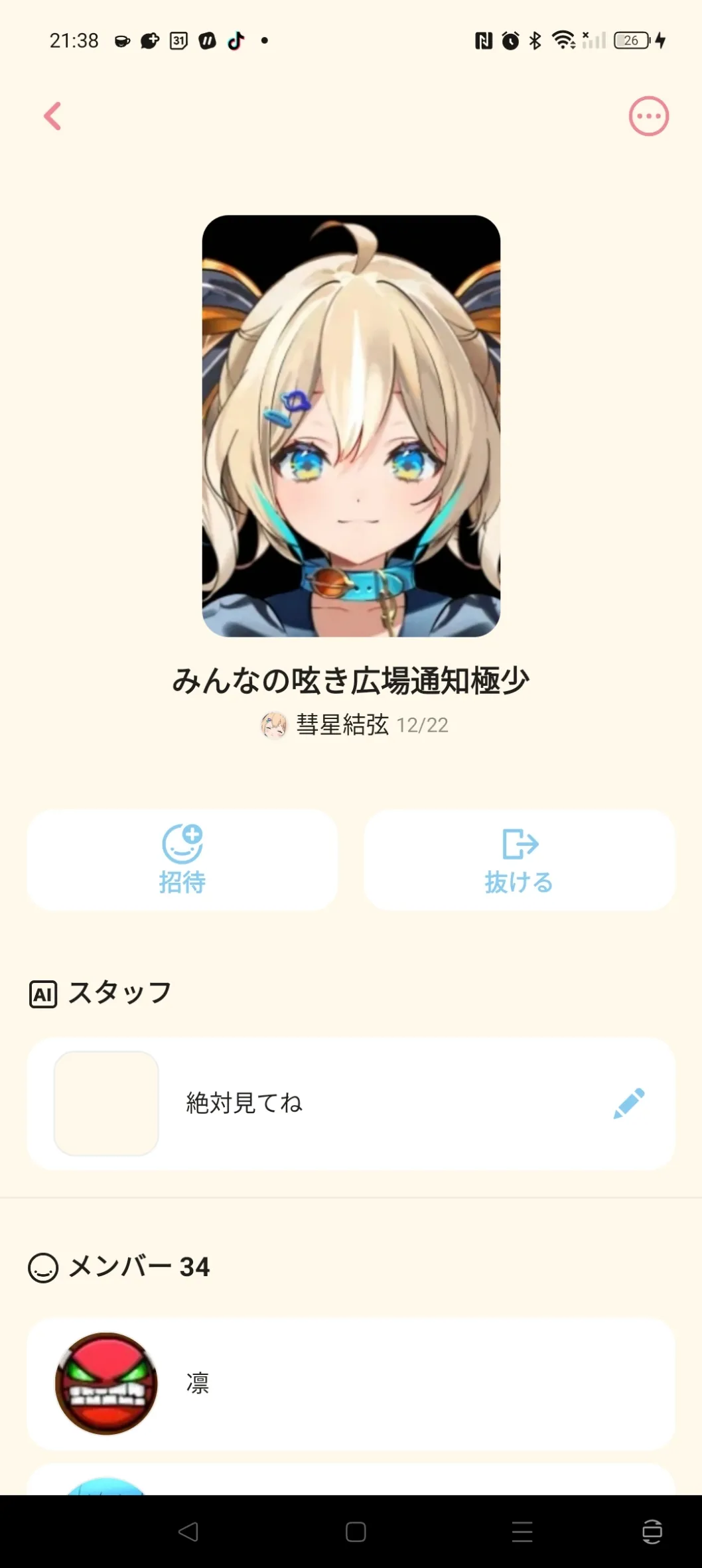Screen dimensions: 702x1568
Task: Leave the group with 抜ける
Action: pyautogui.click(x=519, y=860)
